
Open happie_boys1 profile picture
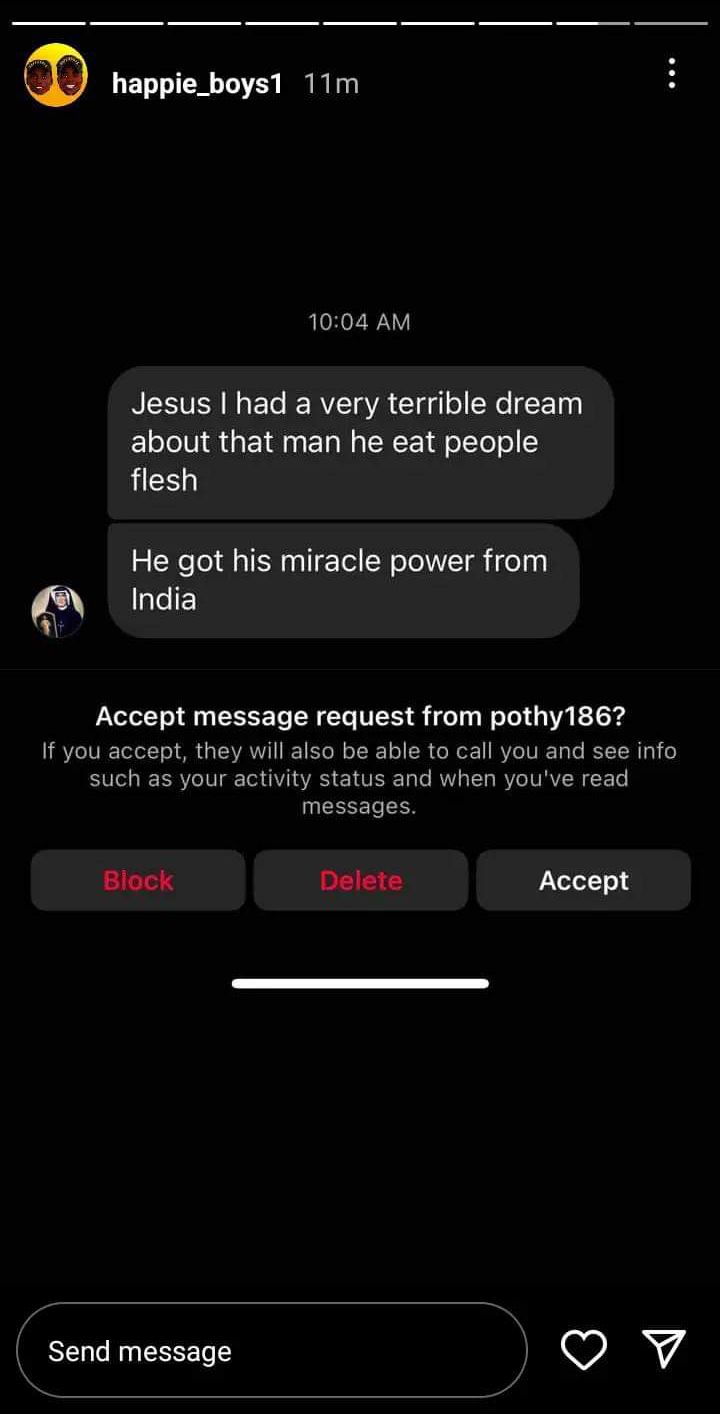(x=56, y=75)
